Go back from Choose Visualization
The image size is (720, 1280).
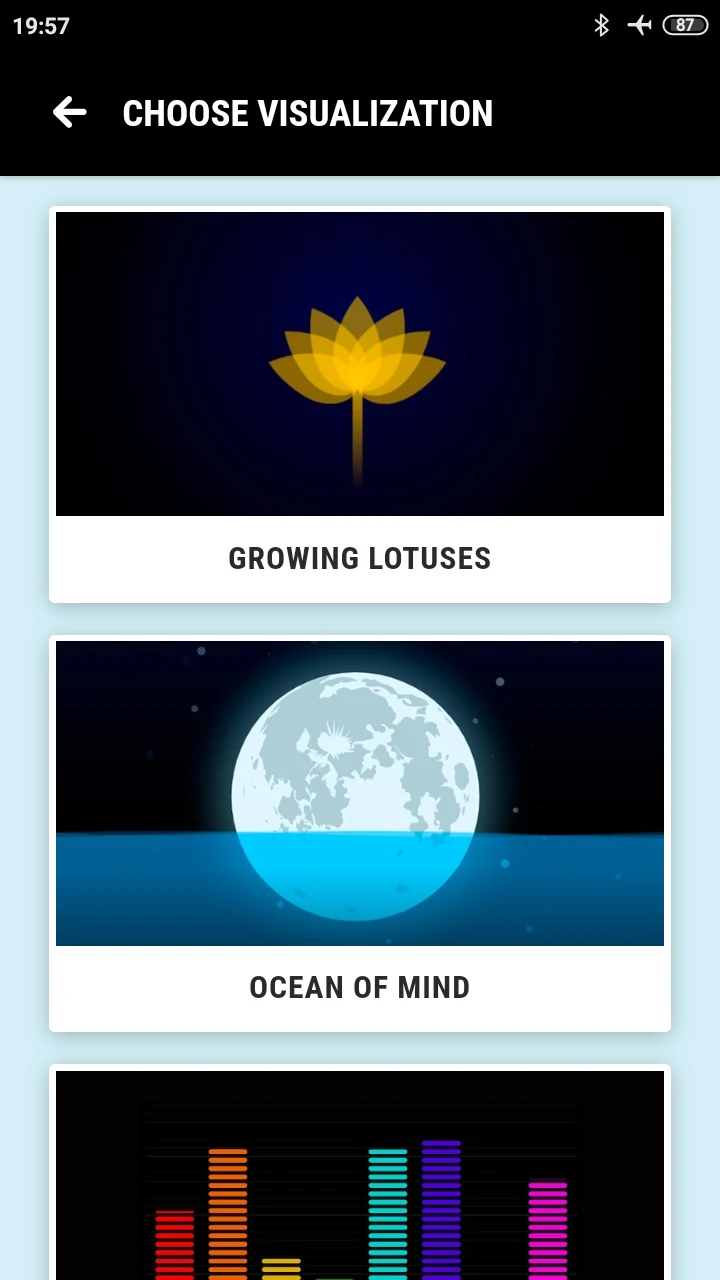(x=69, y=112)
